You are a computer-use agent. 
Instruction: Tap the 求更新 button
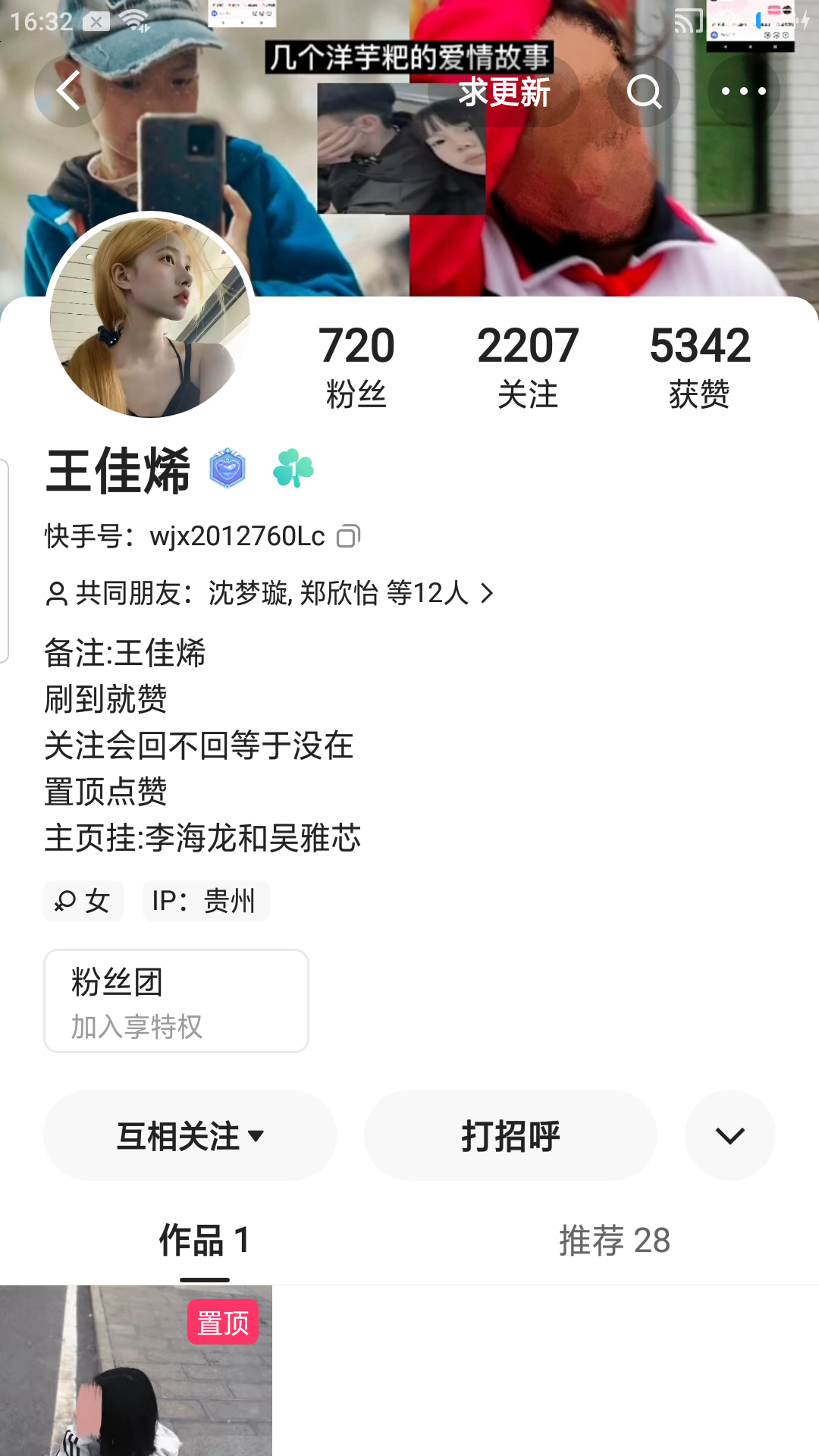[x=504, y=92]
